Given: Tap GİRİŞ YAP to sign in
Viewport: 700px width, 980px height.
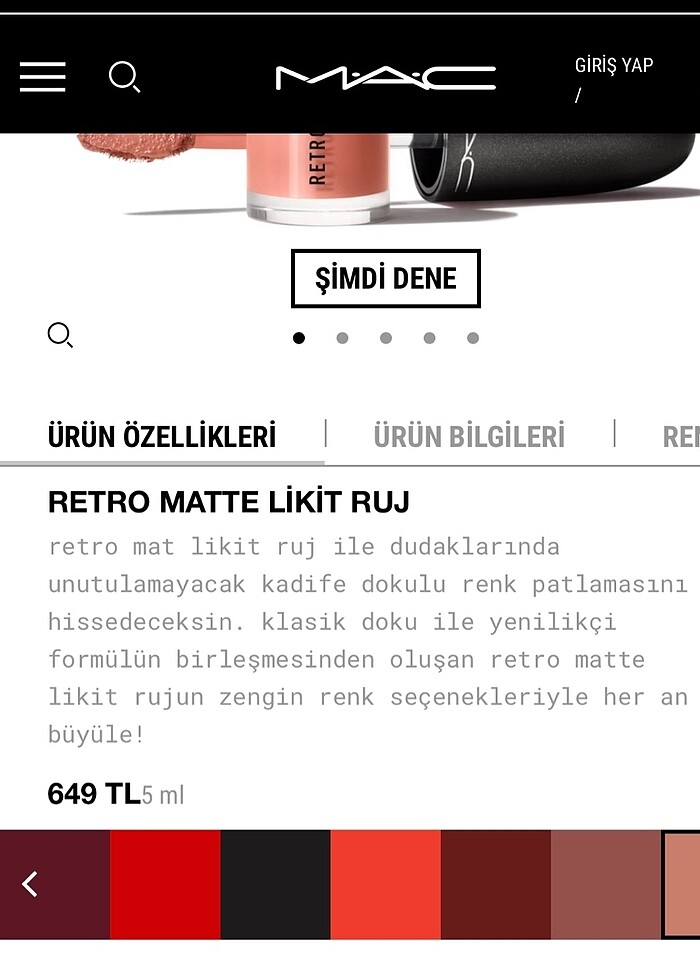Looking at the screenshot, I should [x=613, y=66].
